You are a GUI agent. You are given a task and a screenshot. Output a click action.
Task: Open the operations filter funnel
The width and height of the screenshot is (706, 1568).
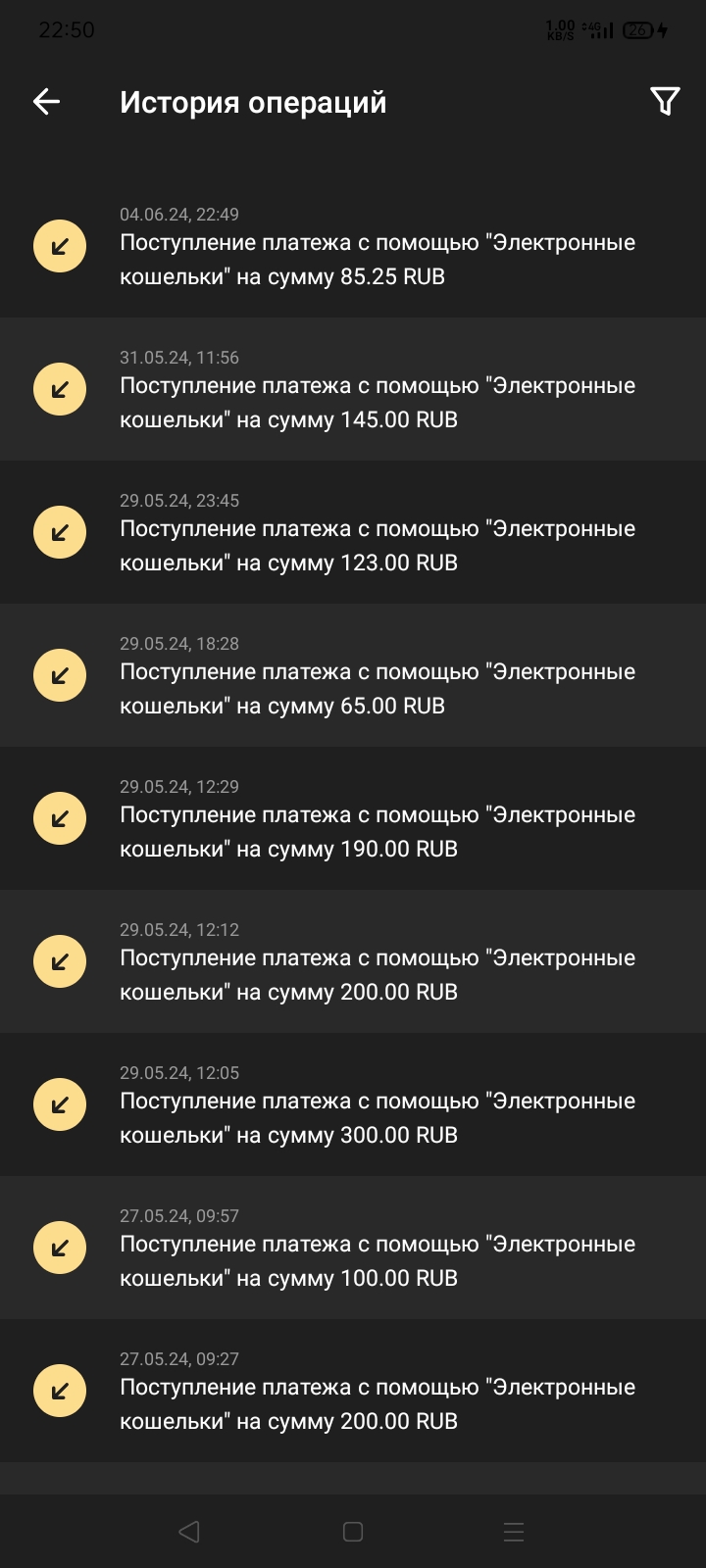(665, 101)
